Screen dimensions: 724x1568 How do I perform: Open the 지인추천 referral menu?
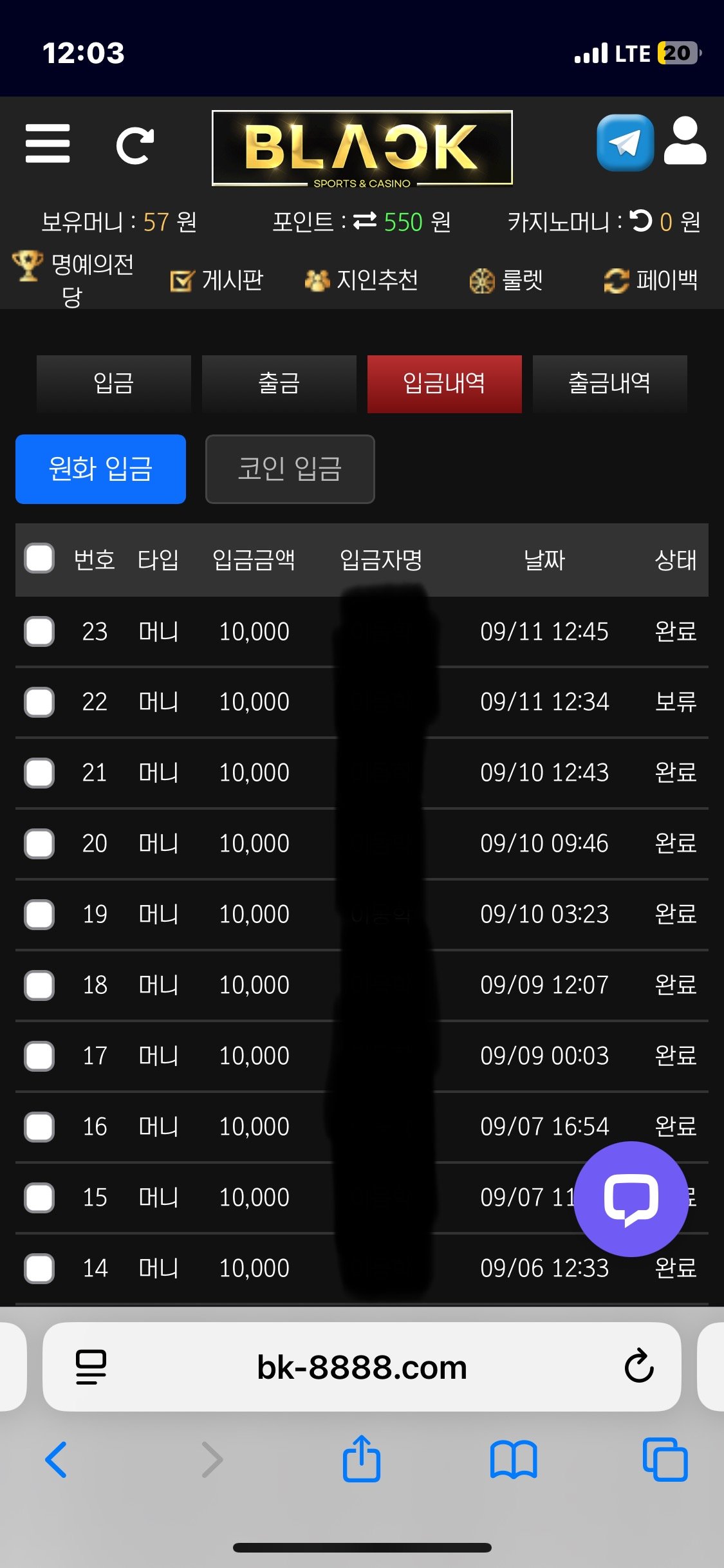click(361, 280)
